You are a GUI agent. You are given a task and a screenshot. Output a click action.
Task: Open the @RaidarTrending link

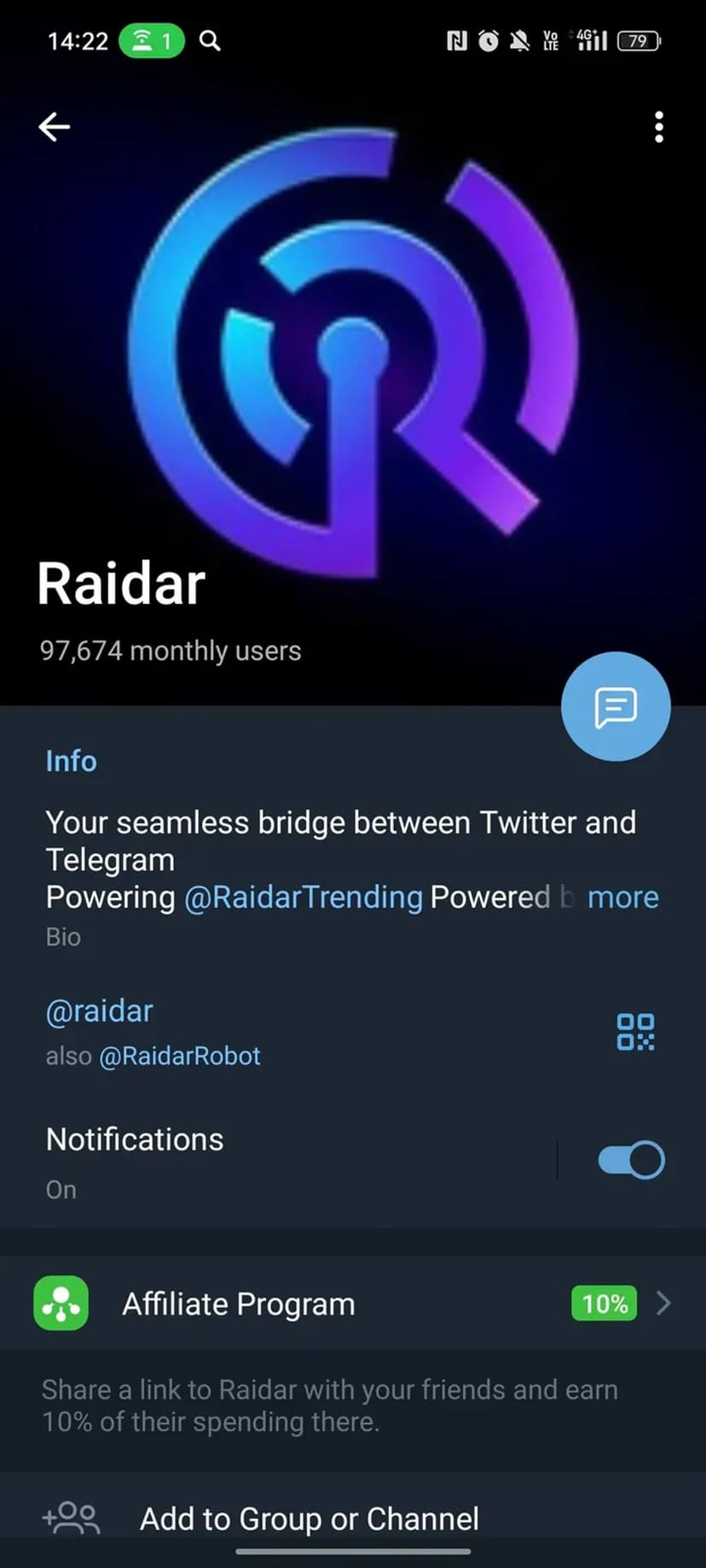click(304, 897)
